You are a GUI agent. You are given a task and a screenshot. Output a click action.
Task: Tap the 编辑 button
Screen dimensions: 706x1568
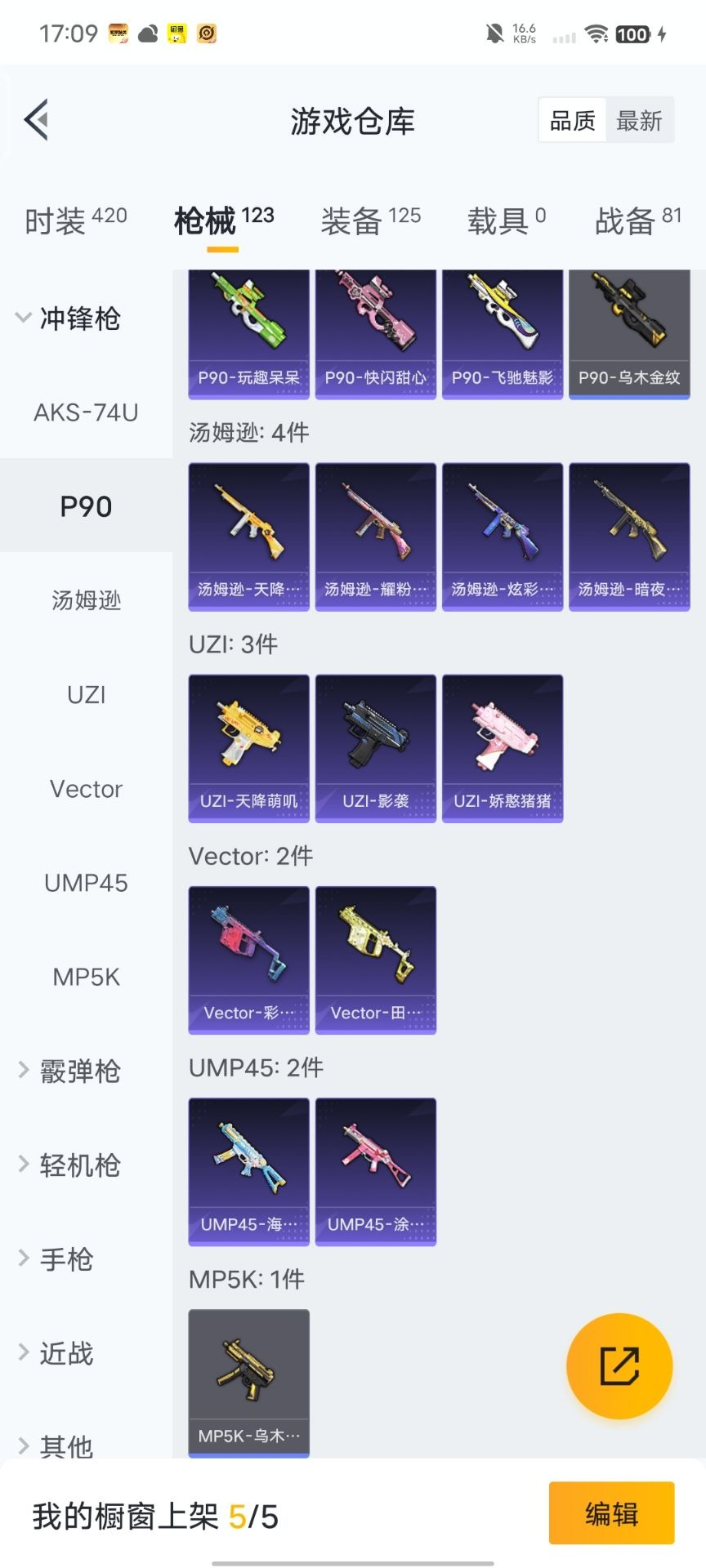point(611,1513)
